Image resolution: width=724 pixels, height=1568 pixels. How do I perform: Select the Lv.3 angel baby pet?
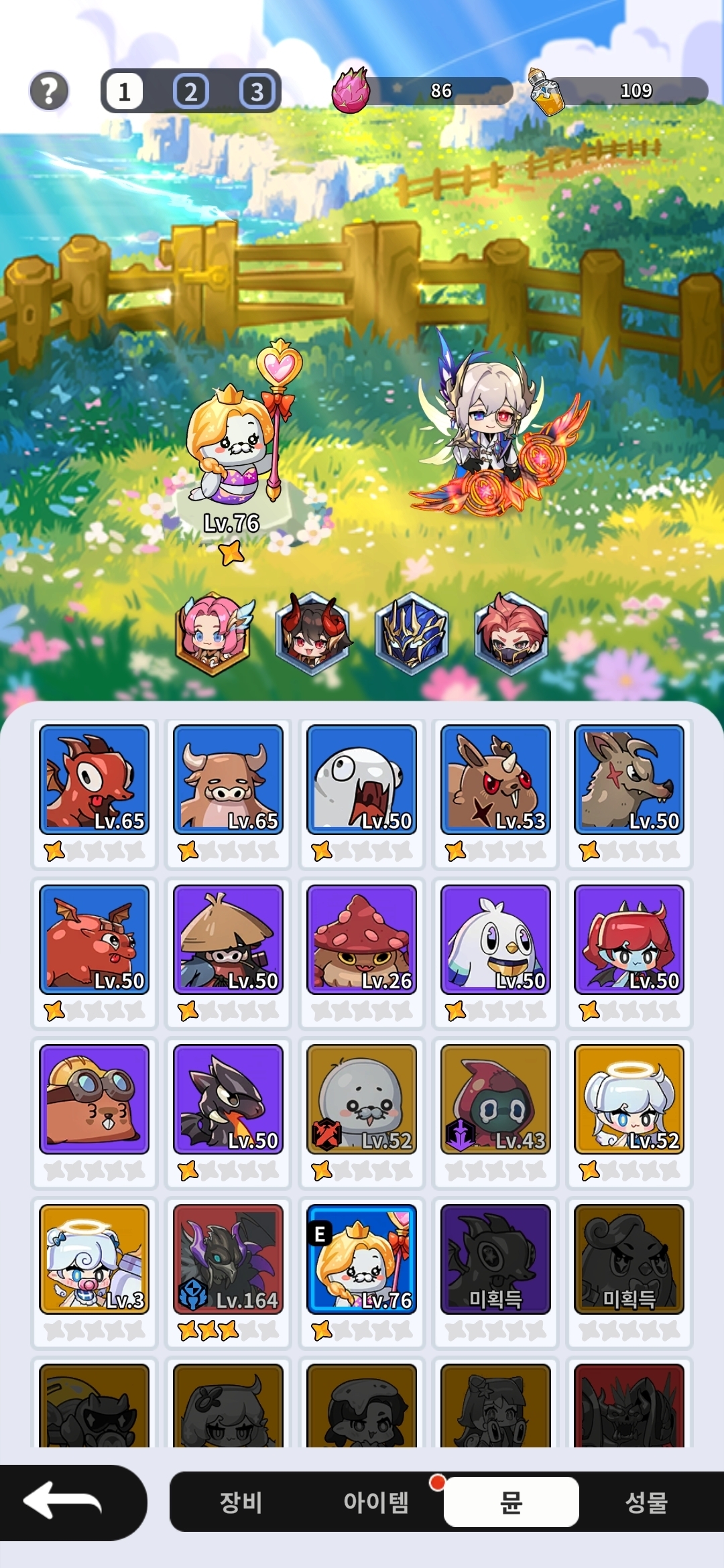coord(95,1258)
